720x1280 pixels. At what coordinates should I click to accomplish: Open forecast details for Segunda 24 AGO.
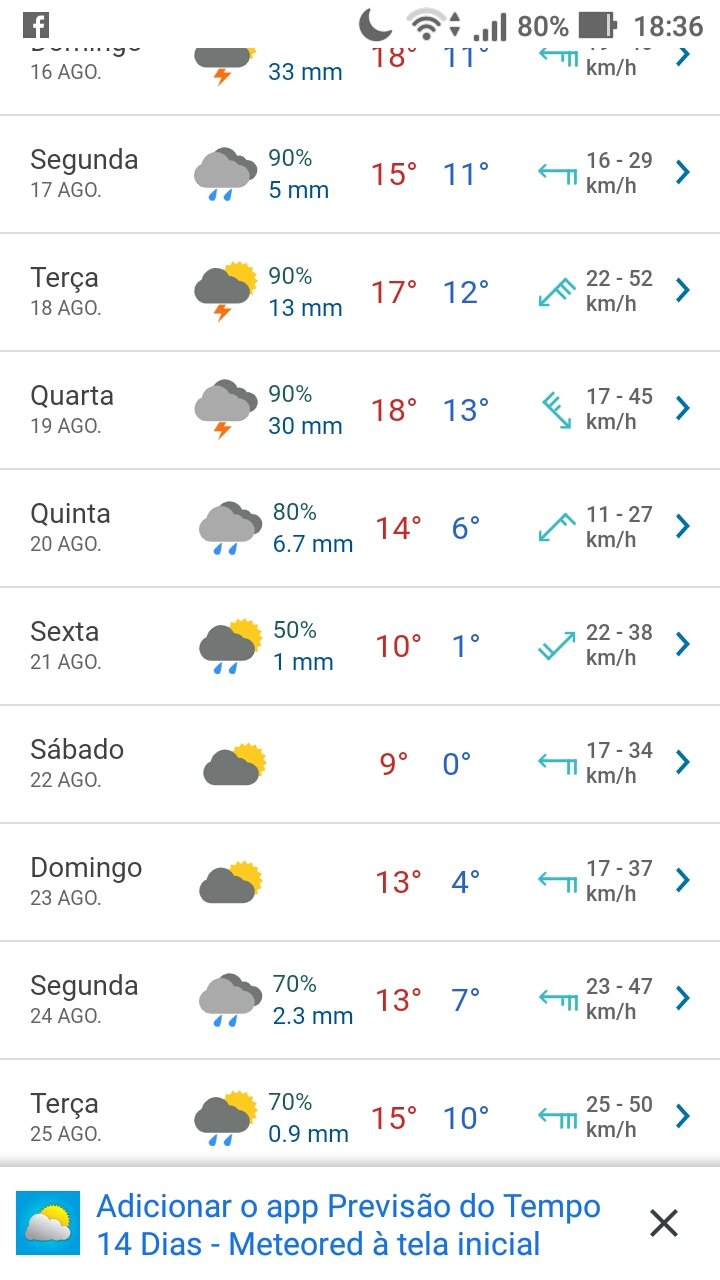[x=360, y=1000]
